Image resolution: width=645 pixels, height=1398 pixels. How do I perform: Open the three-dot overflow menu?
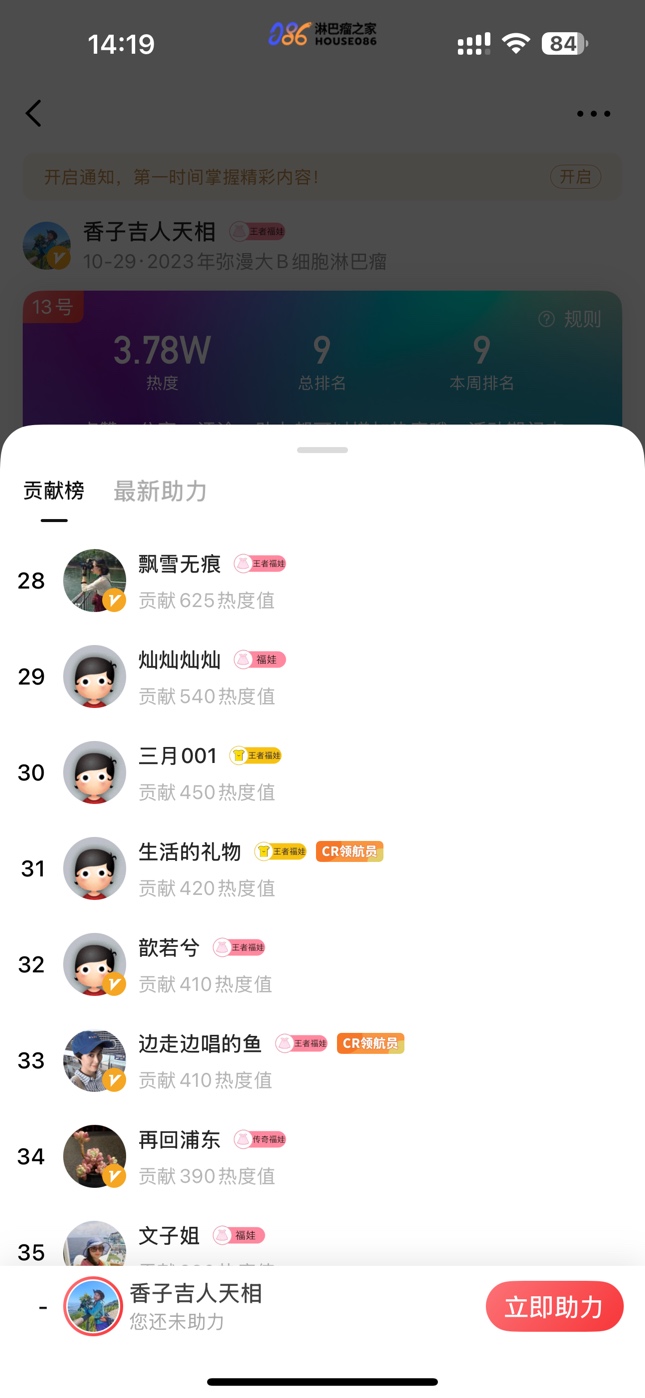593,114
